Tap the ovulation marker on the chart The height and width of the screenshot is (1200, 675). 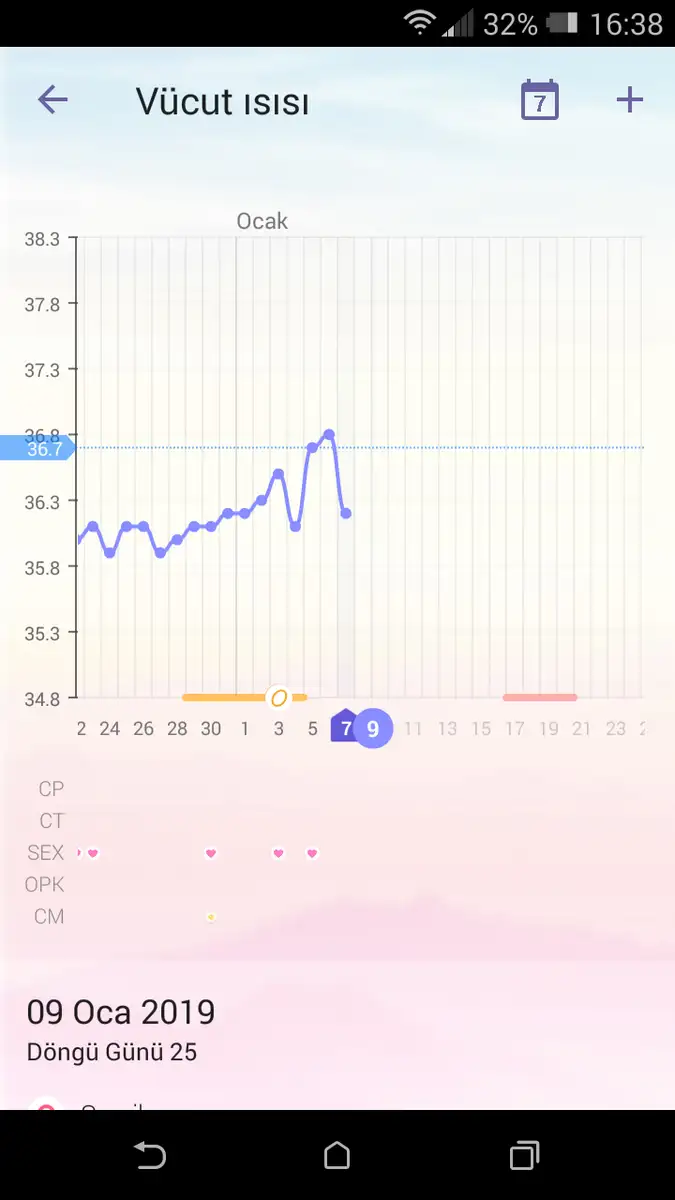pos(279,697)
